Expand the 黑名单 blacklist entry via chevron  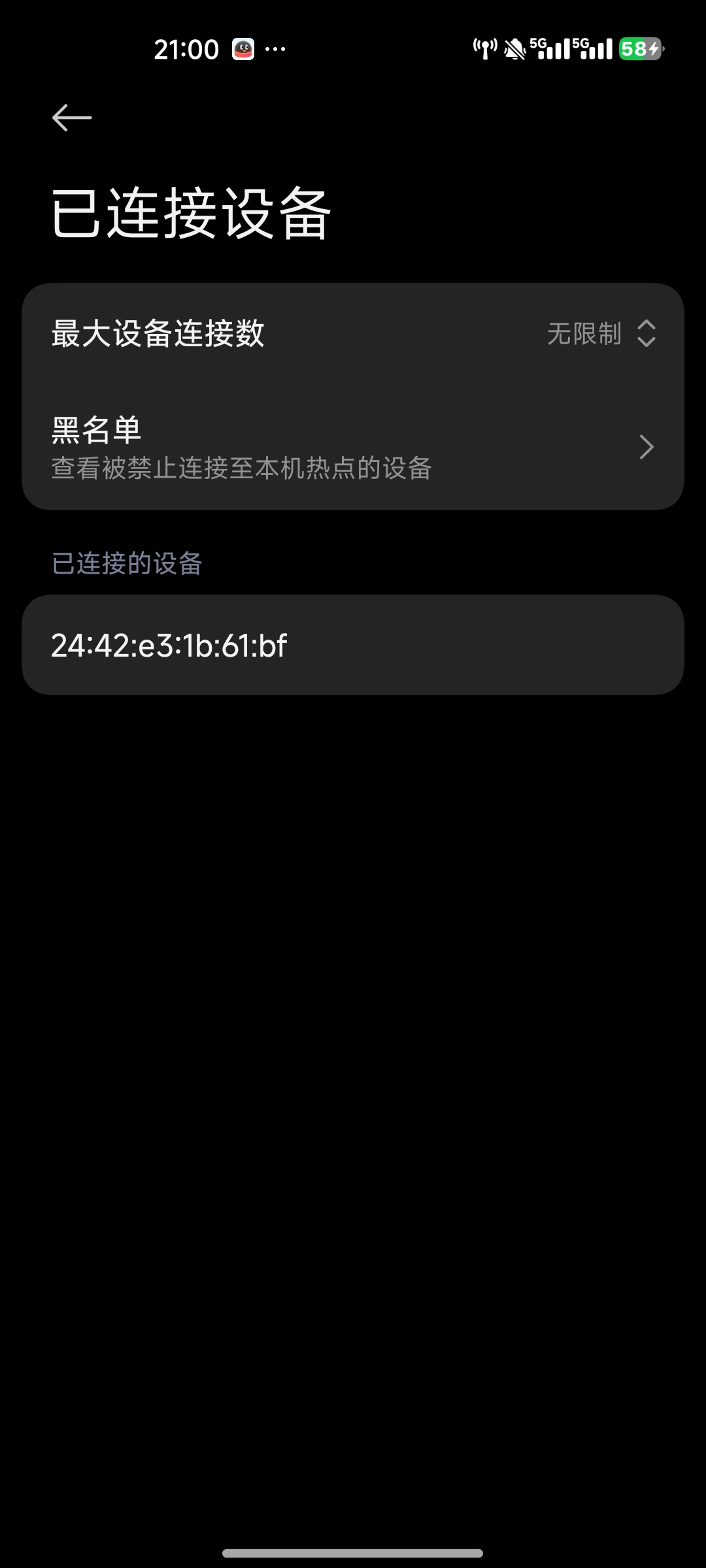pyautogui.click(x=646, y=447)
